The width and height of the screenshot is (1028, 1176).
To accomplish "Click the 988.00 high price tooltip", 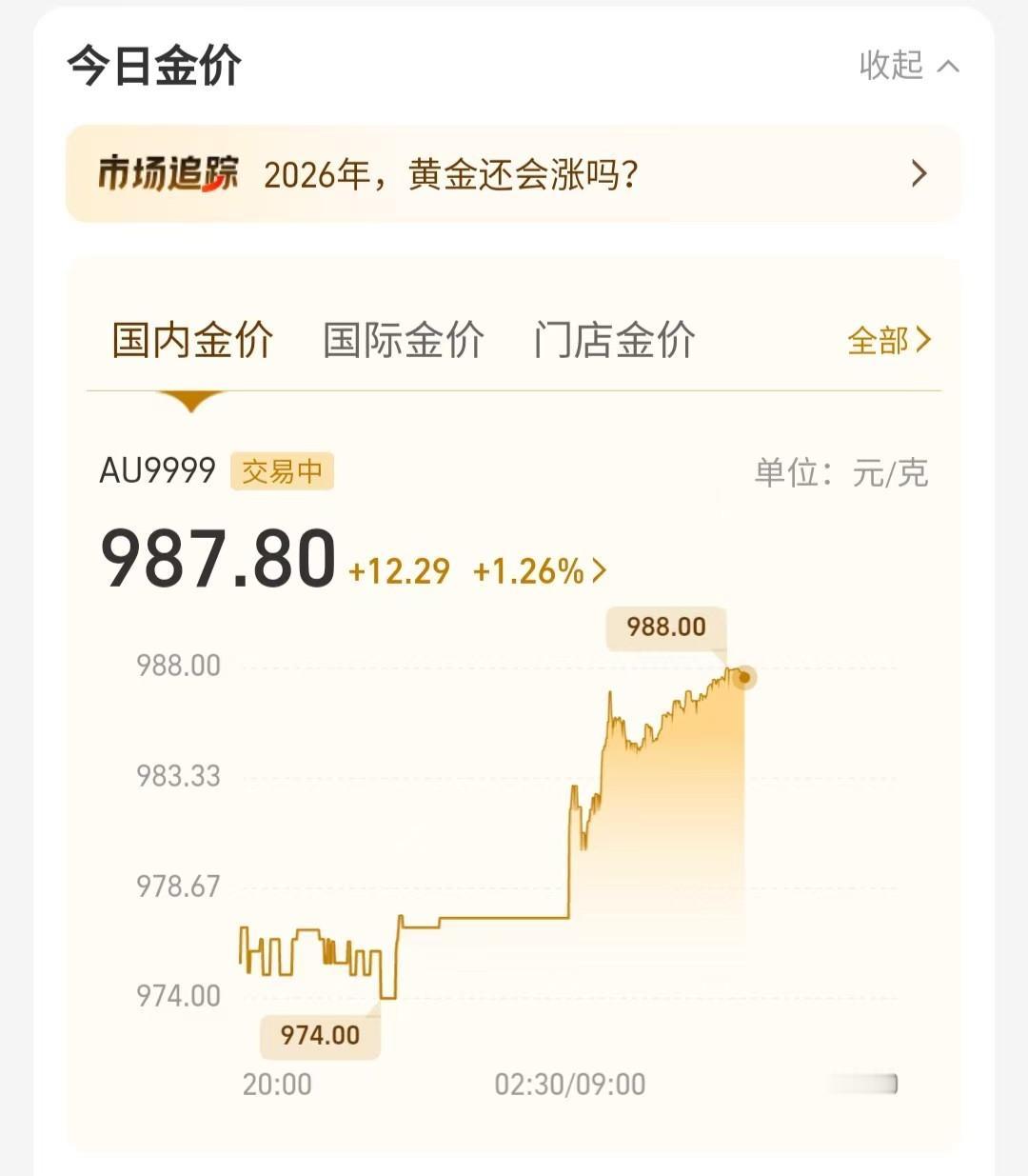I will (x=666, y=627).
